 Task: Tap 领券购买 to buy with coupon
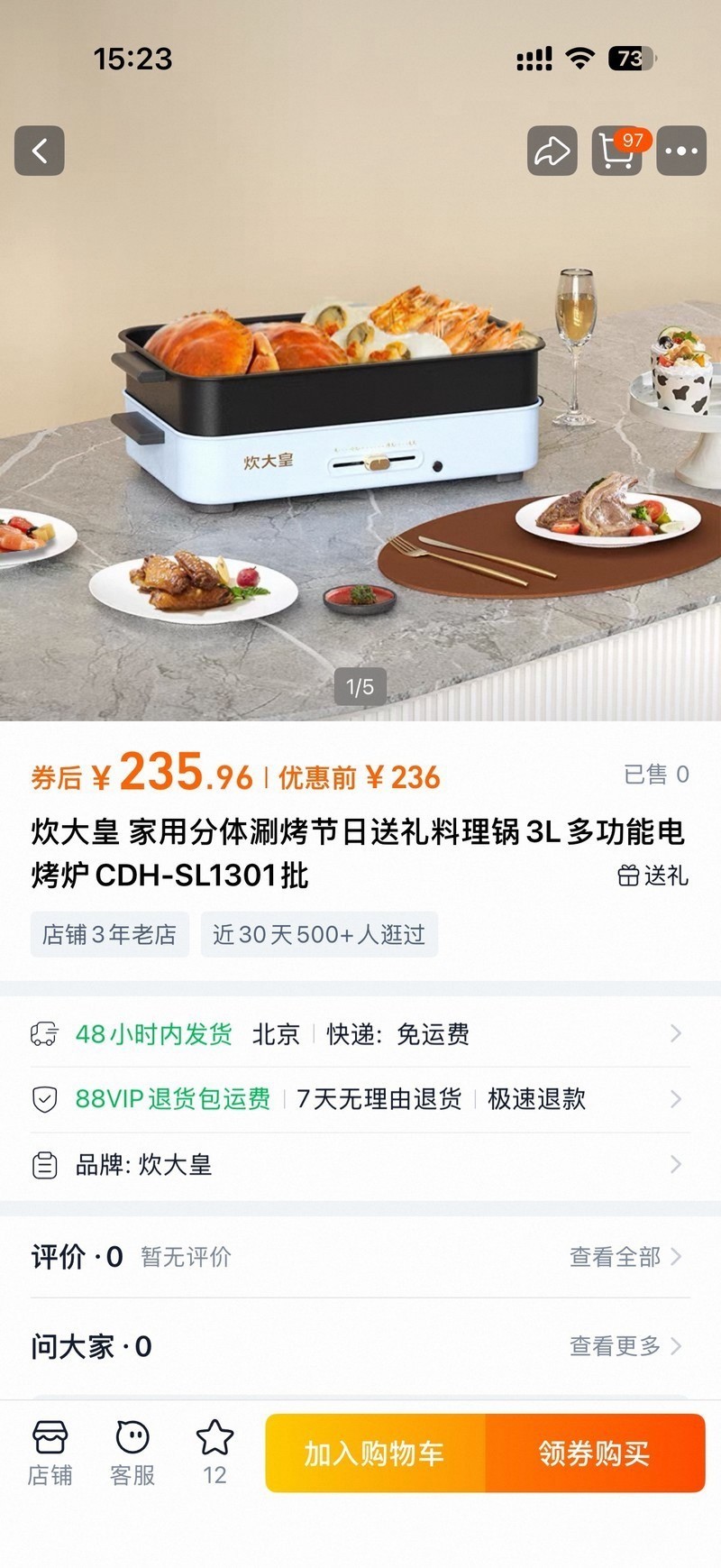pos(595,1453)
